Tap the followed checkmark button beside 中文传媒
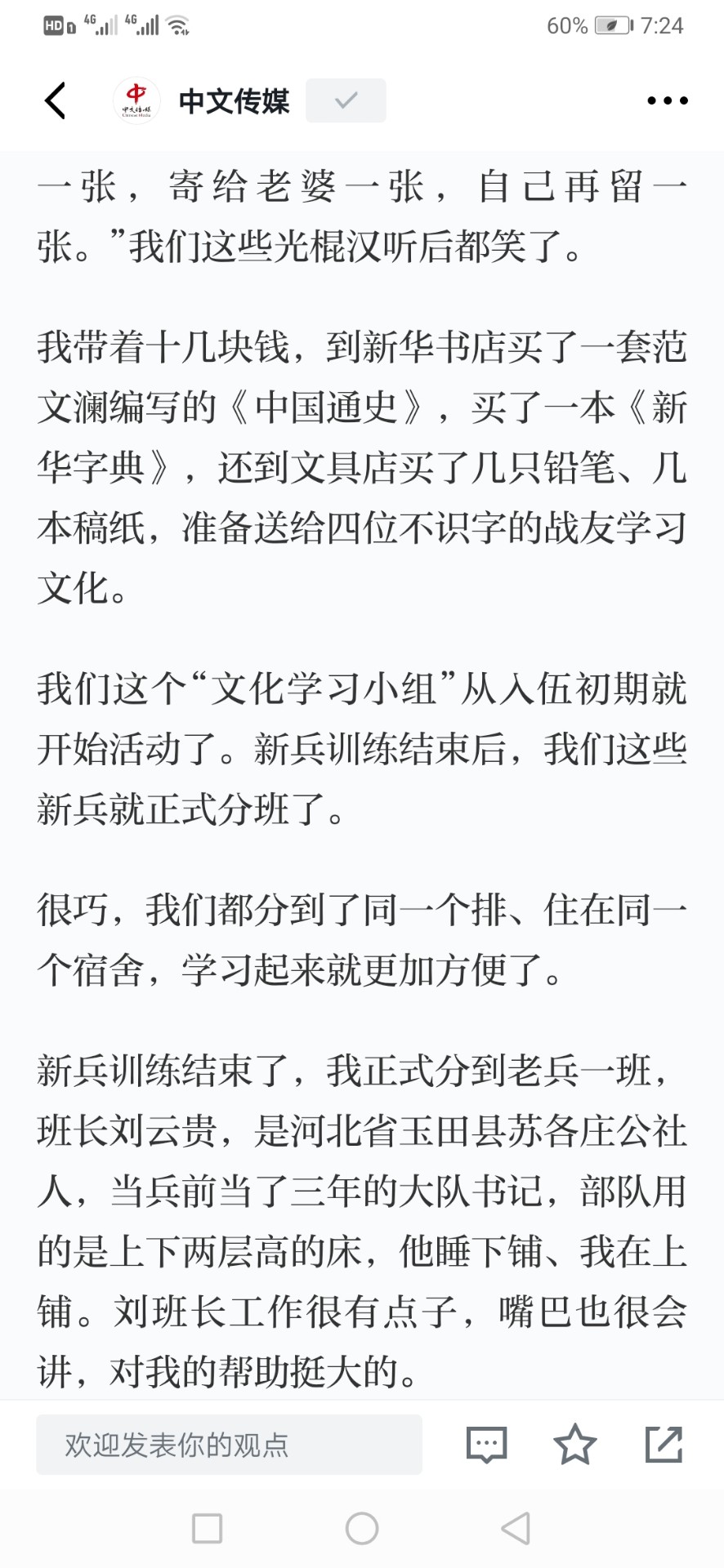Image resolution: width=724 pixels, height=1568 pixels. pos(346,100)
